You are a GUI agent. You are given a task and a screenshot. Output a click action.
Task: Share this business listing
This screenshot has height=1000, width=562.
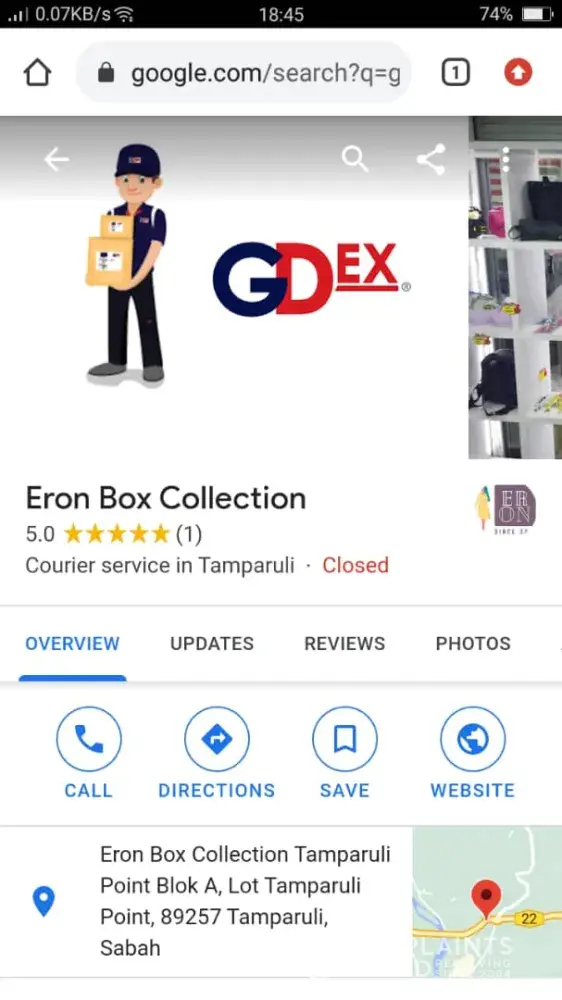[x=431, y=159]
